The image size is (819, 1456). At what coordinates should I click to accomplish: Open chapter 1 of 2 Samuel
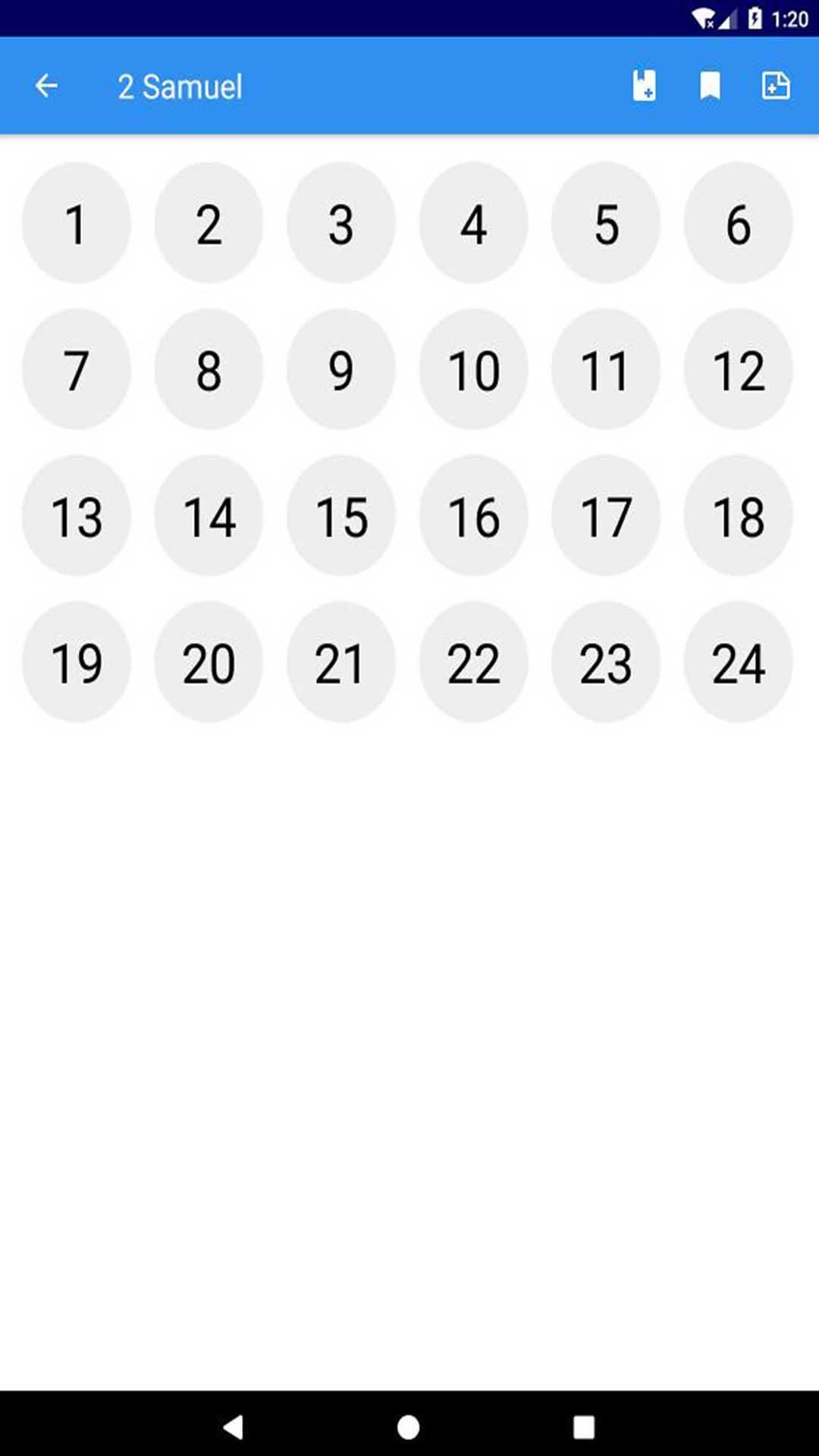[x=76, y=223]
